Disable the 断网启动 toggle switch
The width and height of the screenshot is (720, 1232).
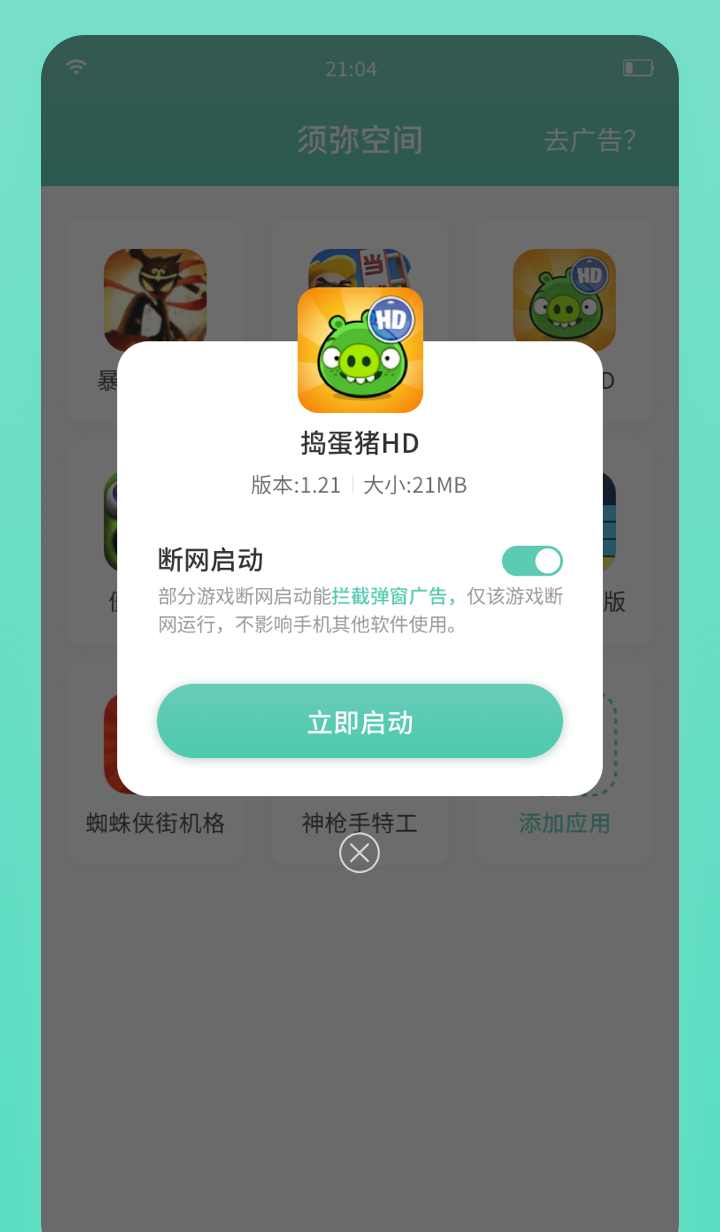click(532, 561)
